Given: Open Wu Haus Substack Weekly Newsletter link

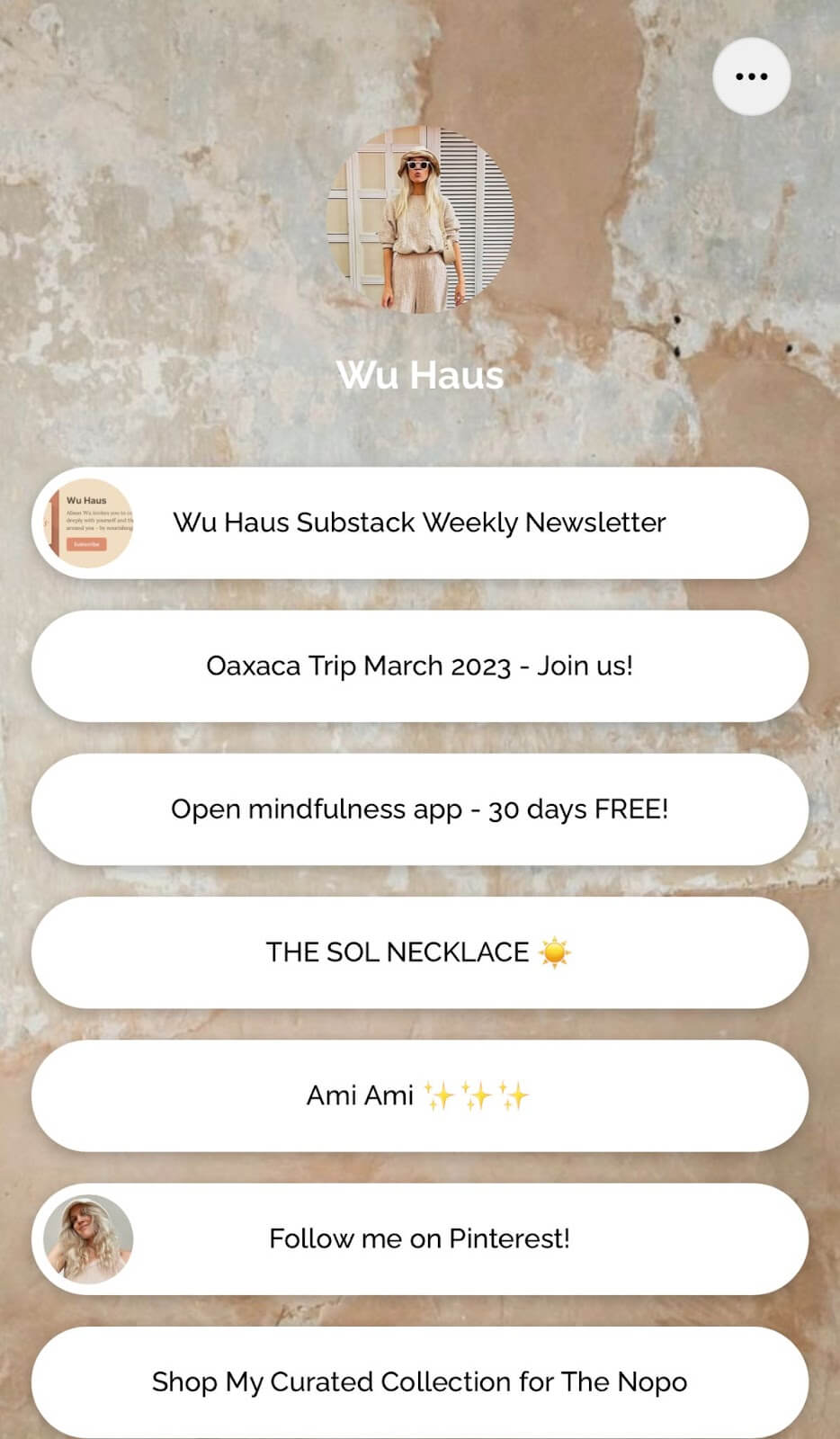Looking at the screenshot, I should click(419, 523).
